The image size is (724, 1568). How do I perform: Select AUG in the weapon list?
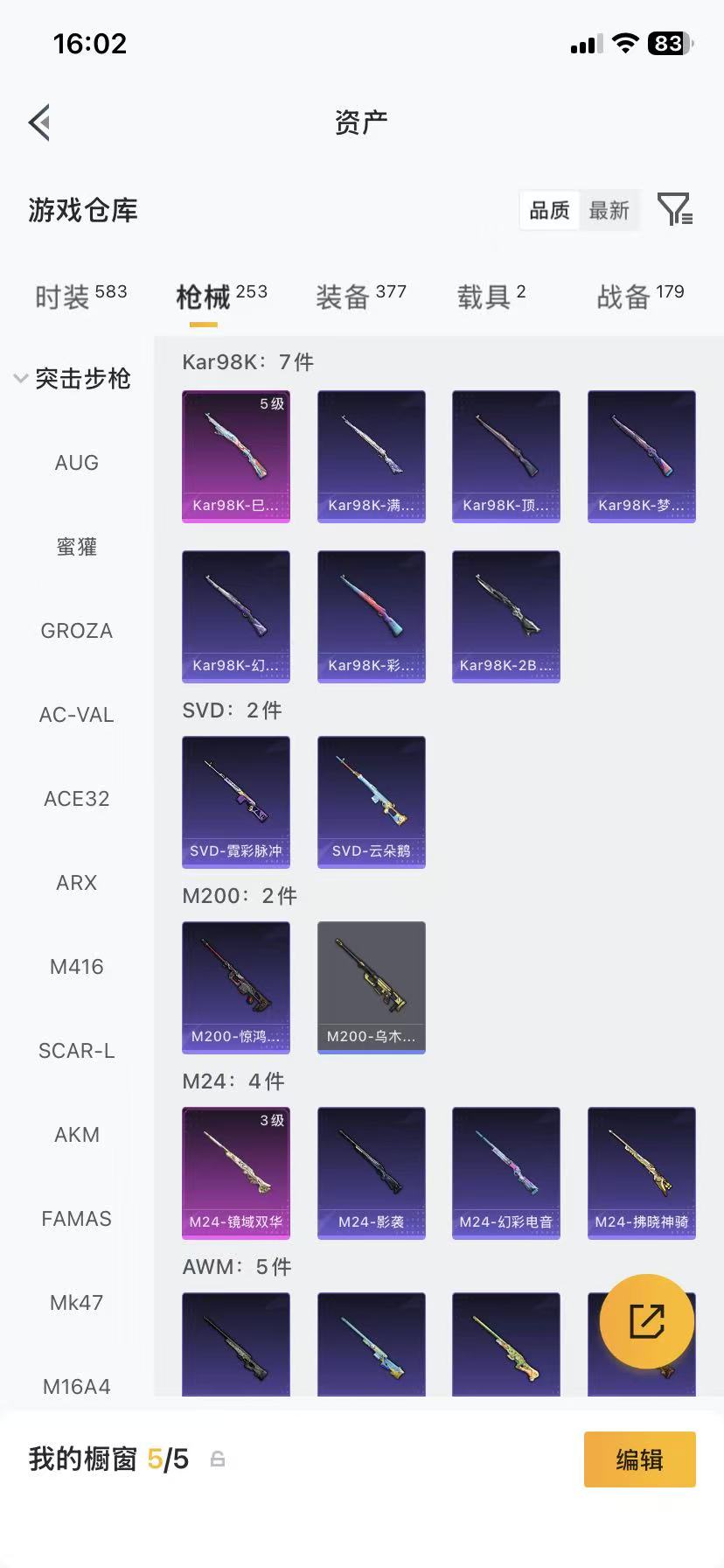pos(77,463)
